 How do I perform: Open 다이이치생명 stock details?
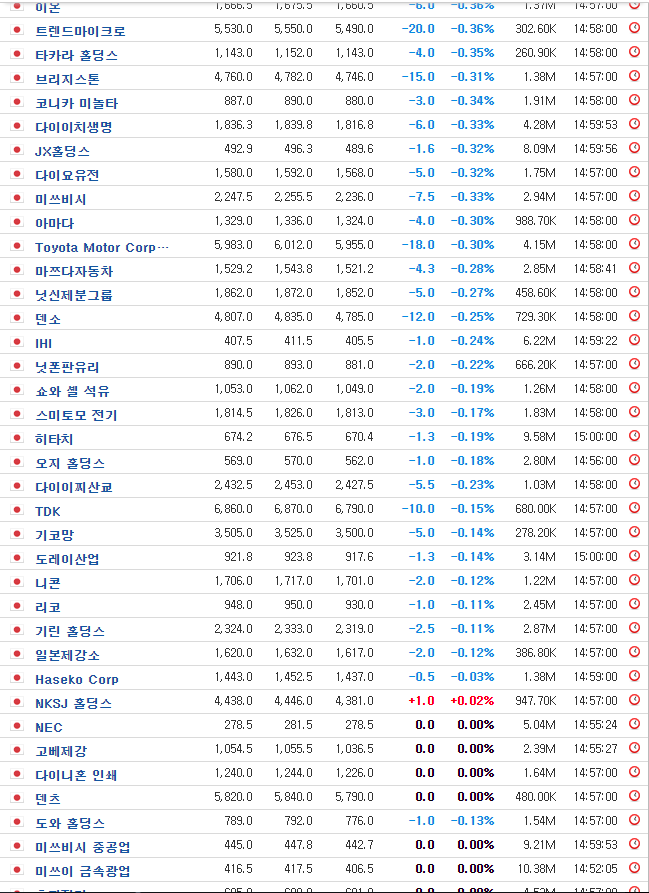tap(73, 127)
